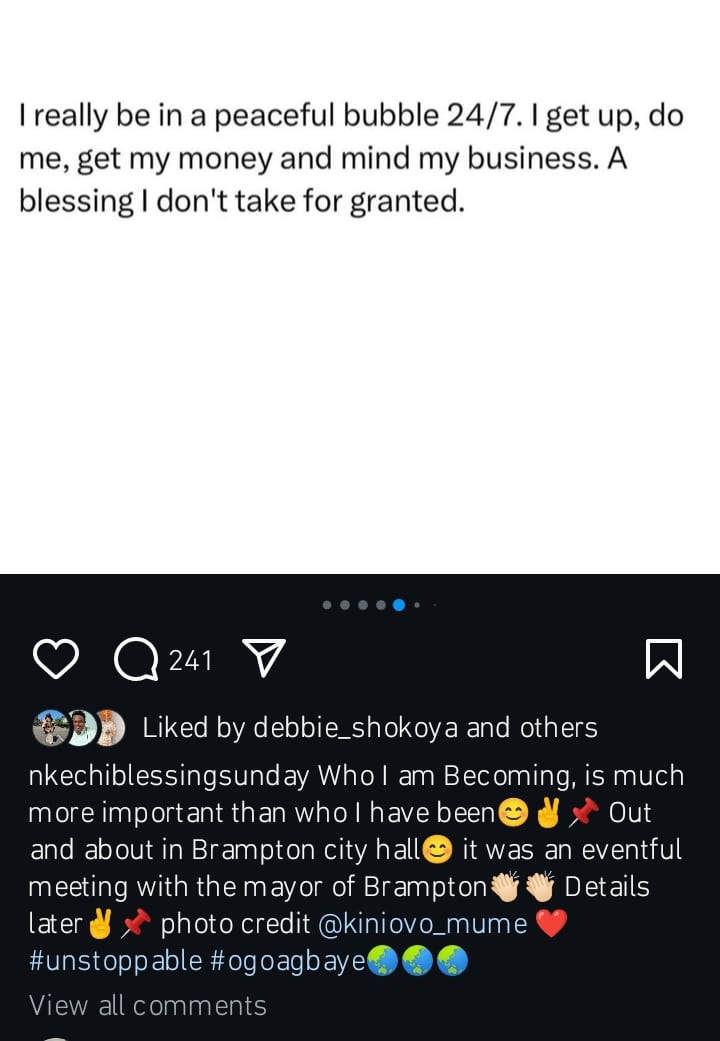
Task: Open the #ogoagbaye hashtag
Action: pos(288,961)
